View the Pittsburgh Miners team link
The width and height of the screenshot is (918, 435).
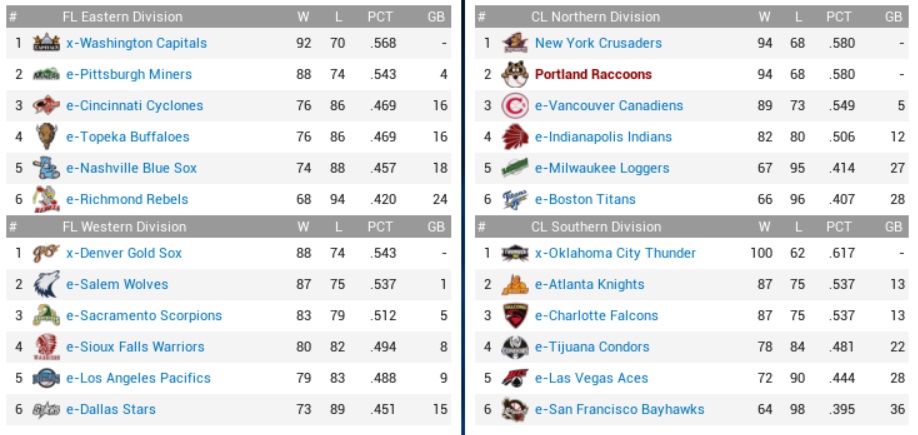tap(128, 74)
